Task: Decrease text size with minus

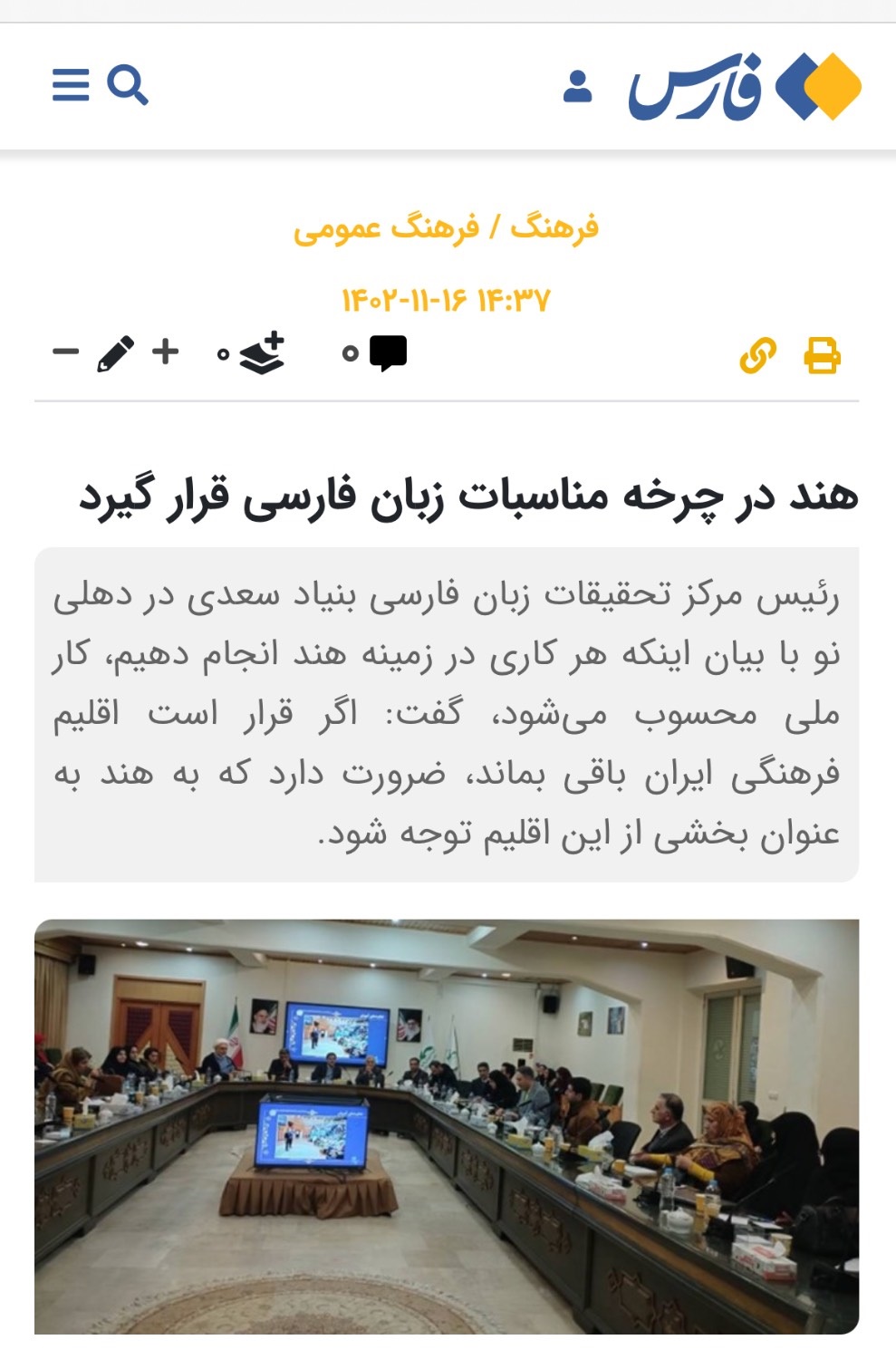Action: 65,352
